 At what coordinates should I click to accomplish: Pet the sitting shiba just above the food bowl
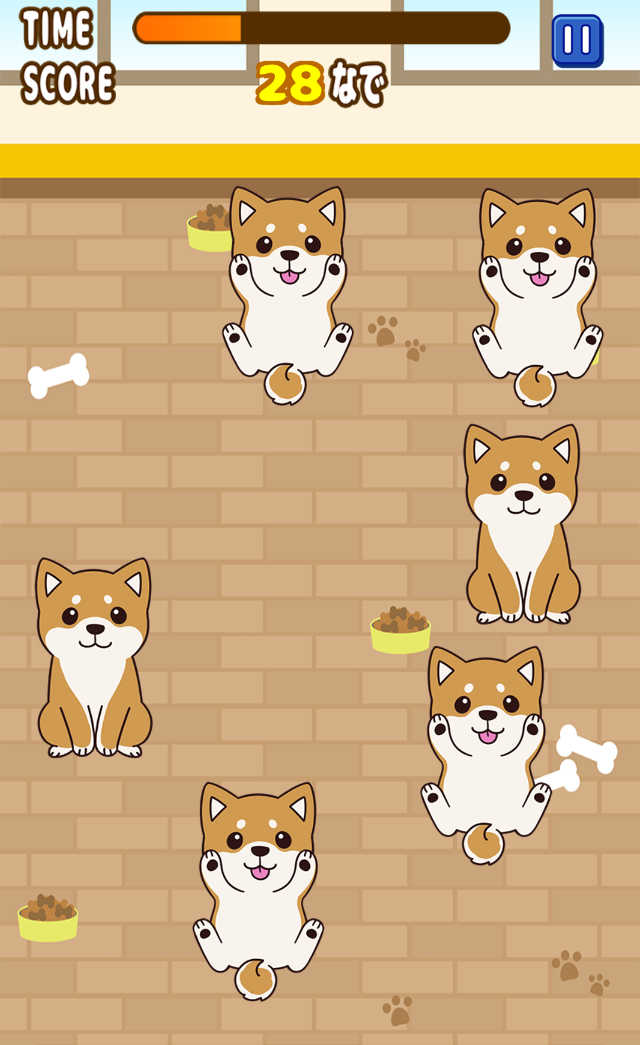tap(521, 525)
